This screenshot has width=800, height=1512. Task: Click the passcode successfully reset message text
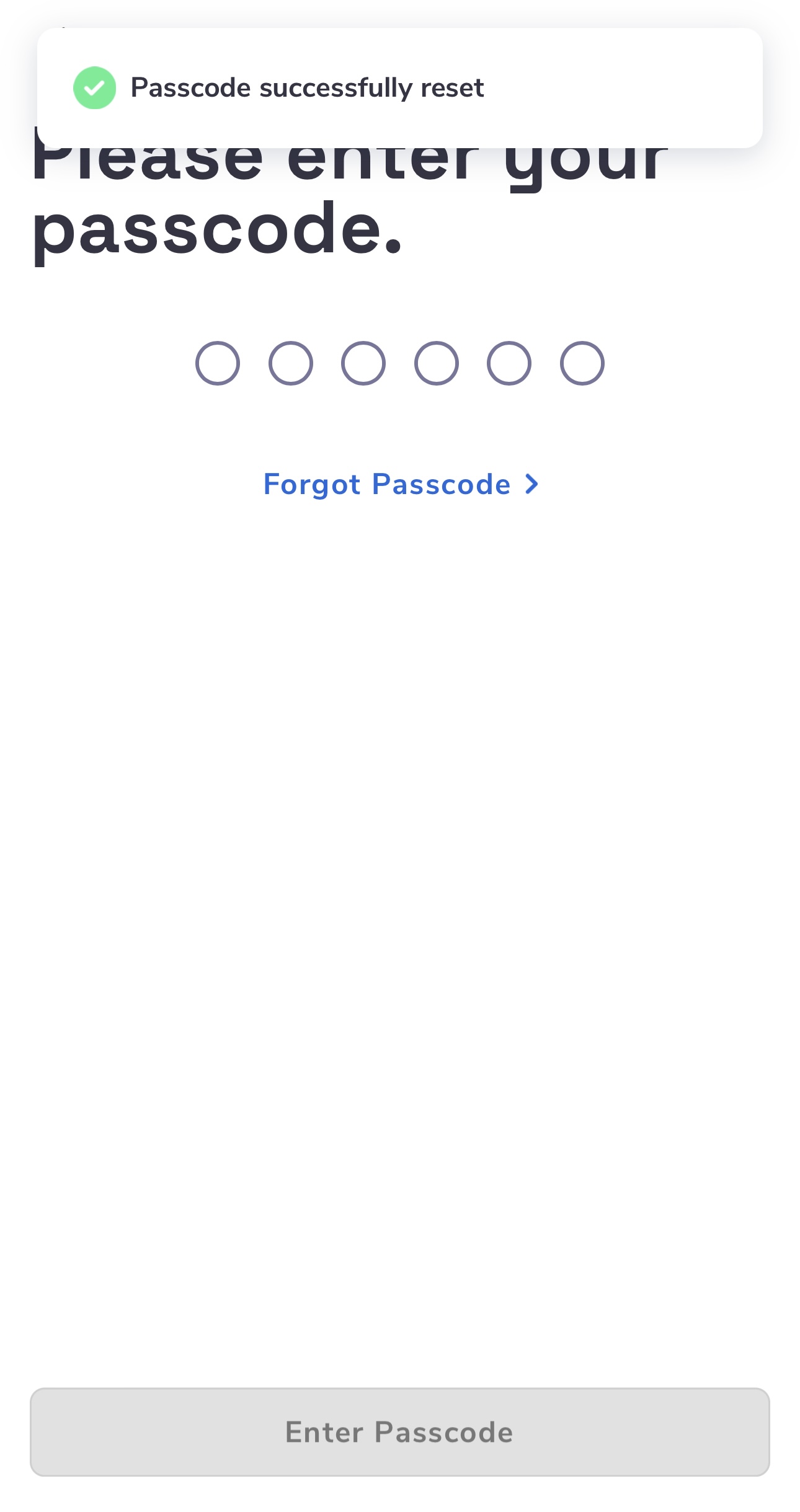tap(308, 87)
